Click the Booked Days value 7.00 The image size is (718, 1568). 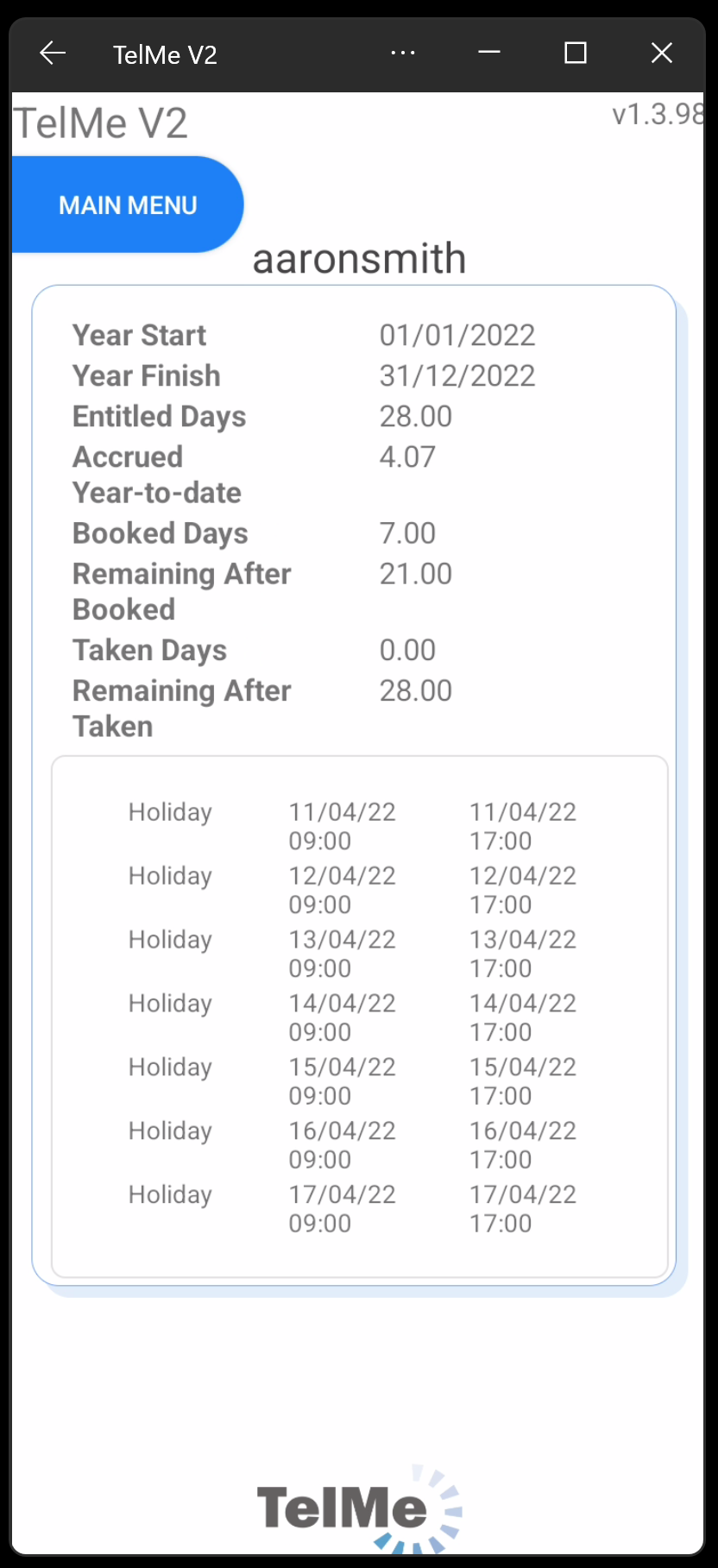408,532
